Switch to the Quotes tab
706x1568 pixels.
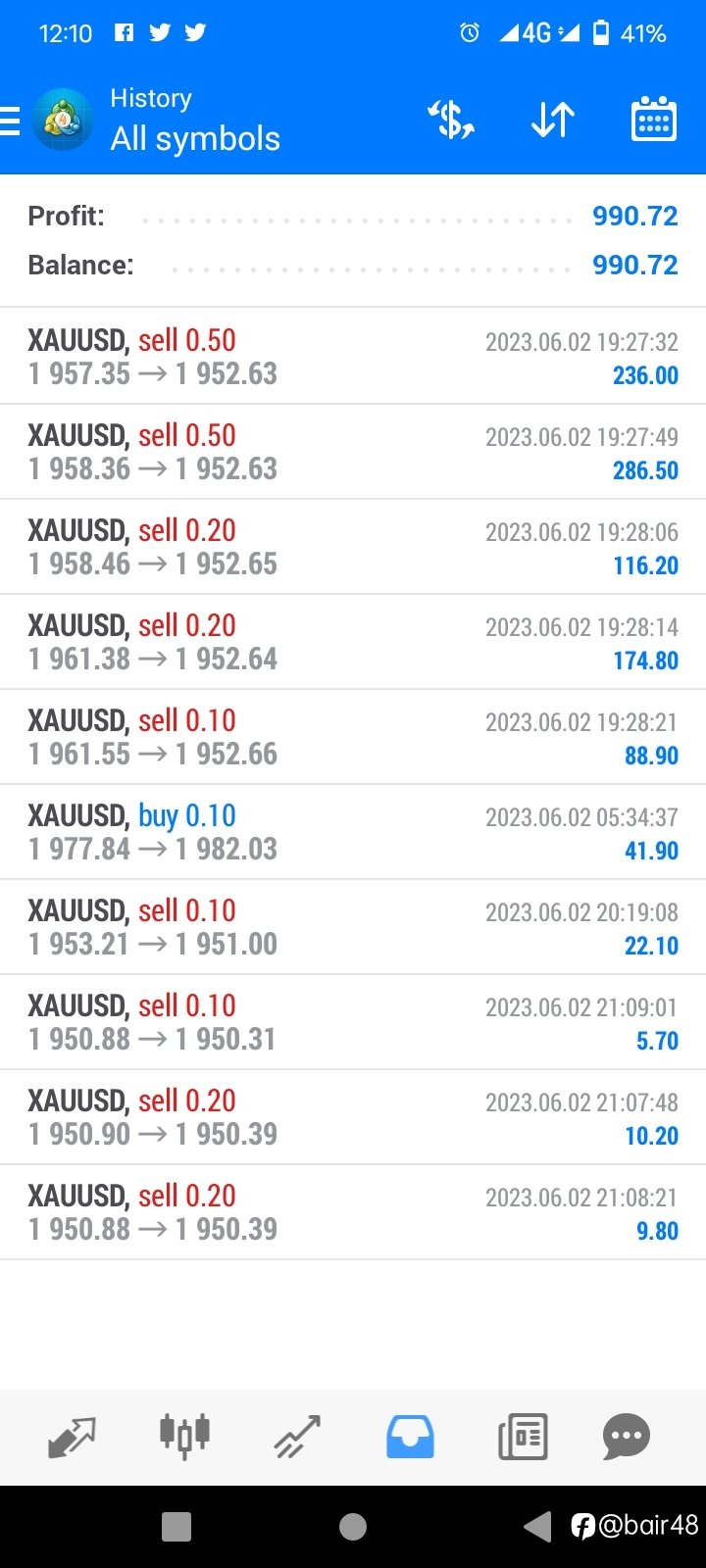point(72,1438)
